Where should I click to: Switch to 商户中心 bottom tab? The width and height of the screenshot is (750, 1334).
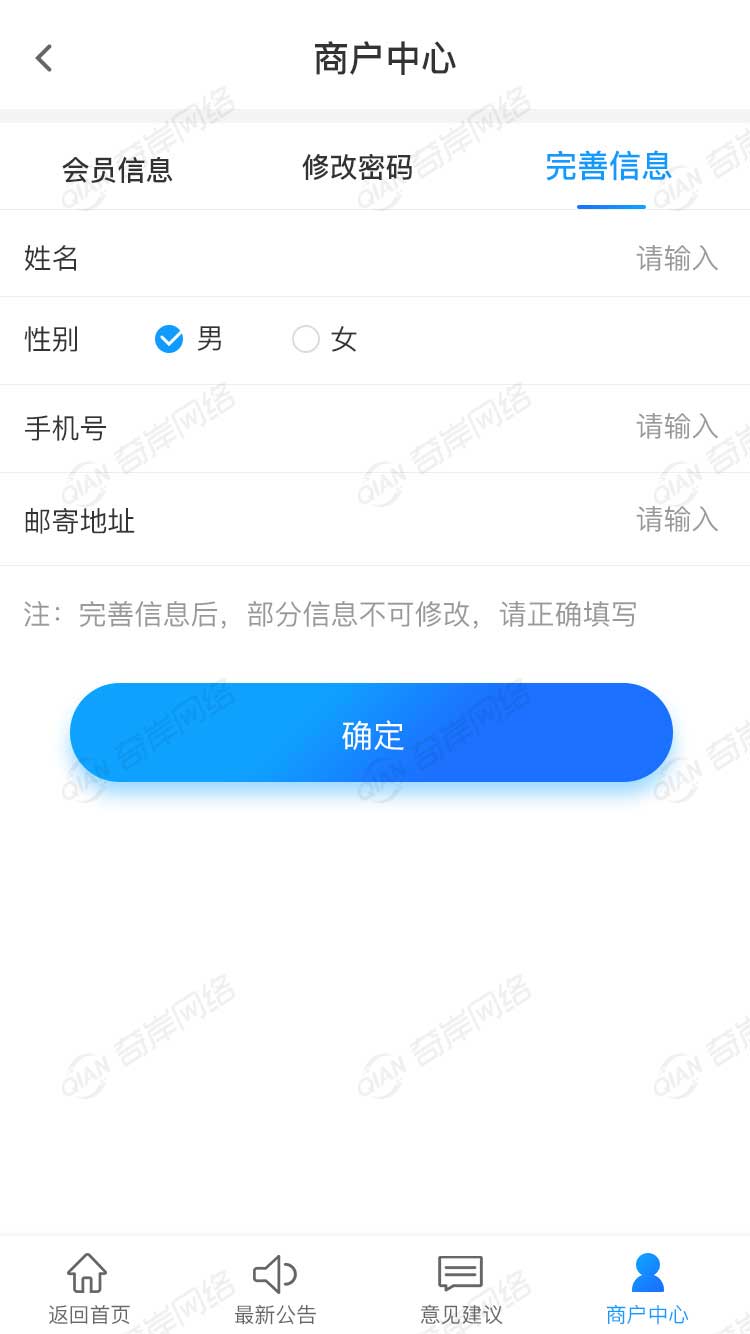tap(647, 1288)
